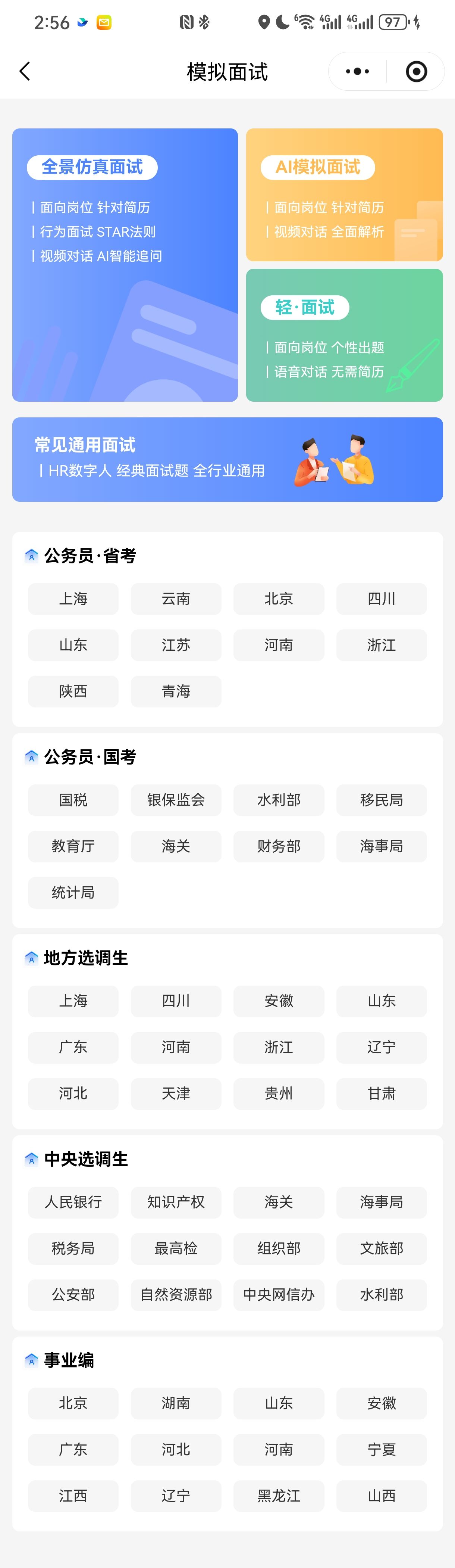
Task: Select 云南 under 公务员·省考
Action: coord(176,599)
